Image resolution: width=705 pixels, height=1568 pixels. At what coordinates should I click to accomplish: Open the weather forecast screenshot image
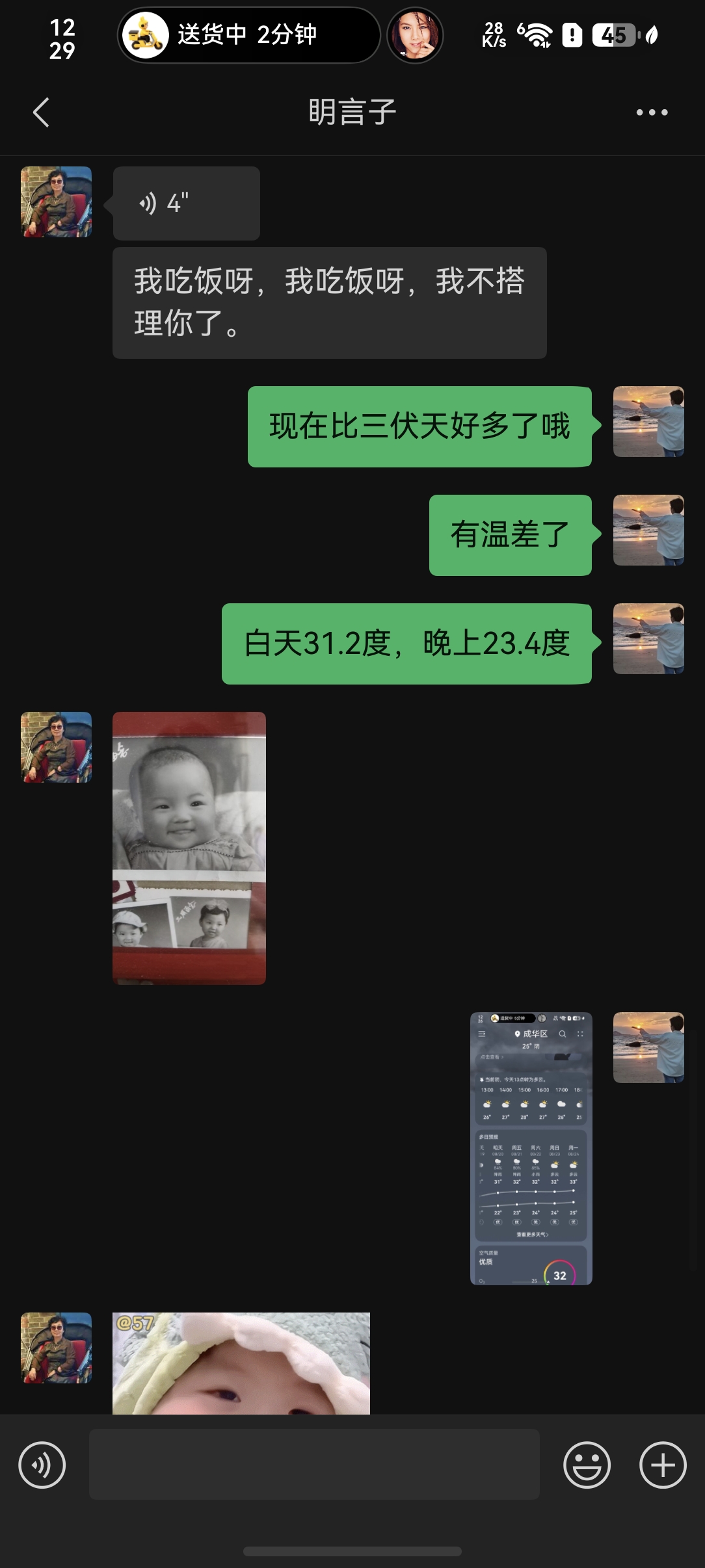531,1148
